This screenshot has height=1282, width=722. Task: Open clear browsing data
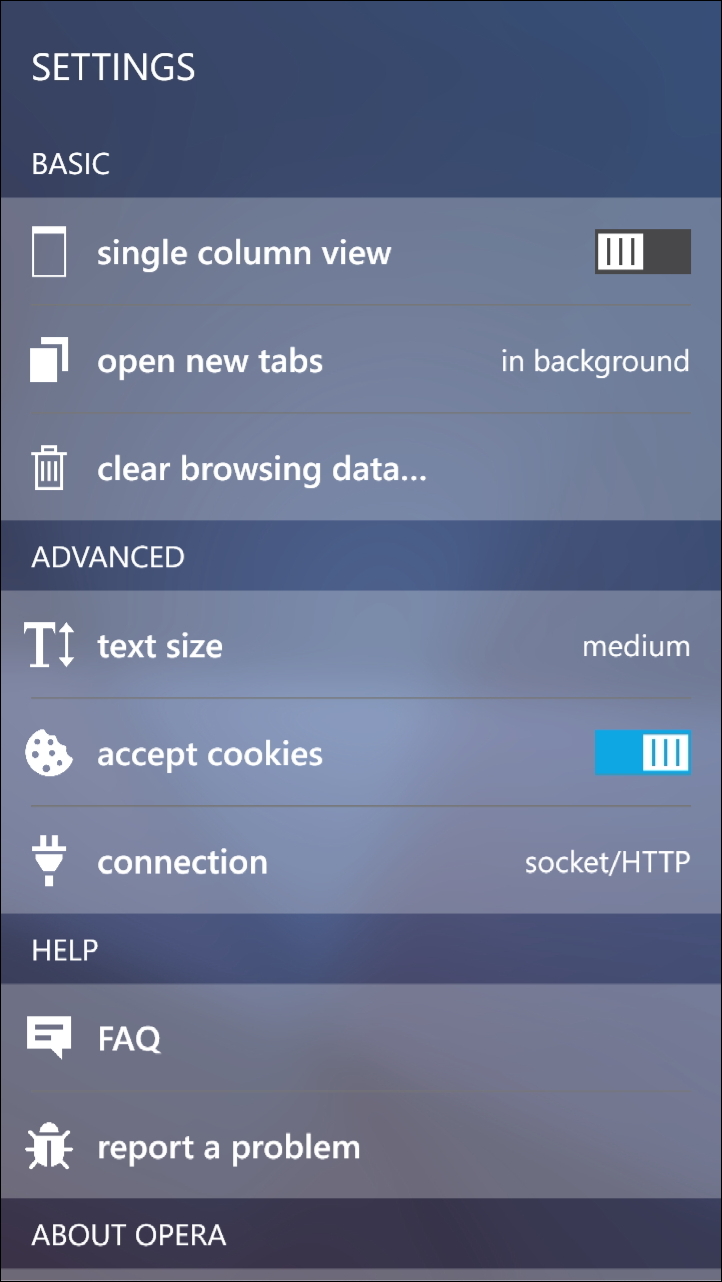click(262, 469)
